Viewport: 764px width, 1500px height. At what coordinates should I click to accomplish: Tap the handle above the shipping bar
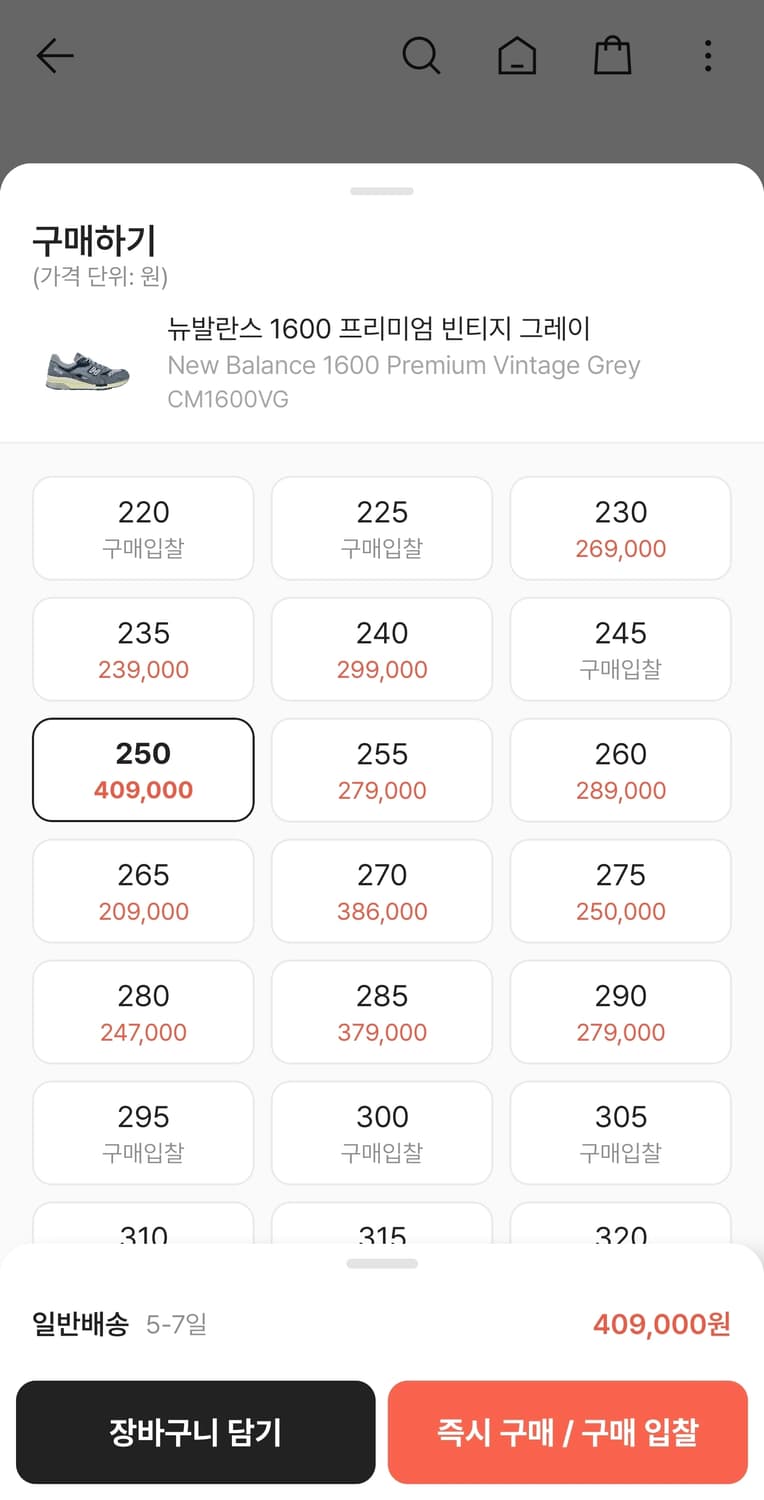(381, 1262)
